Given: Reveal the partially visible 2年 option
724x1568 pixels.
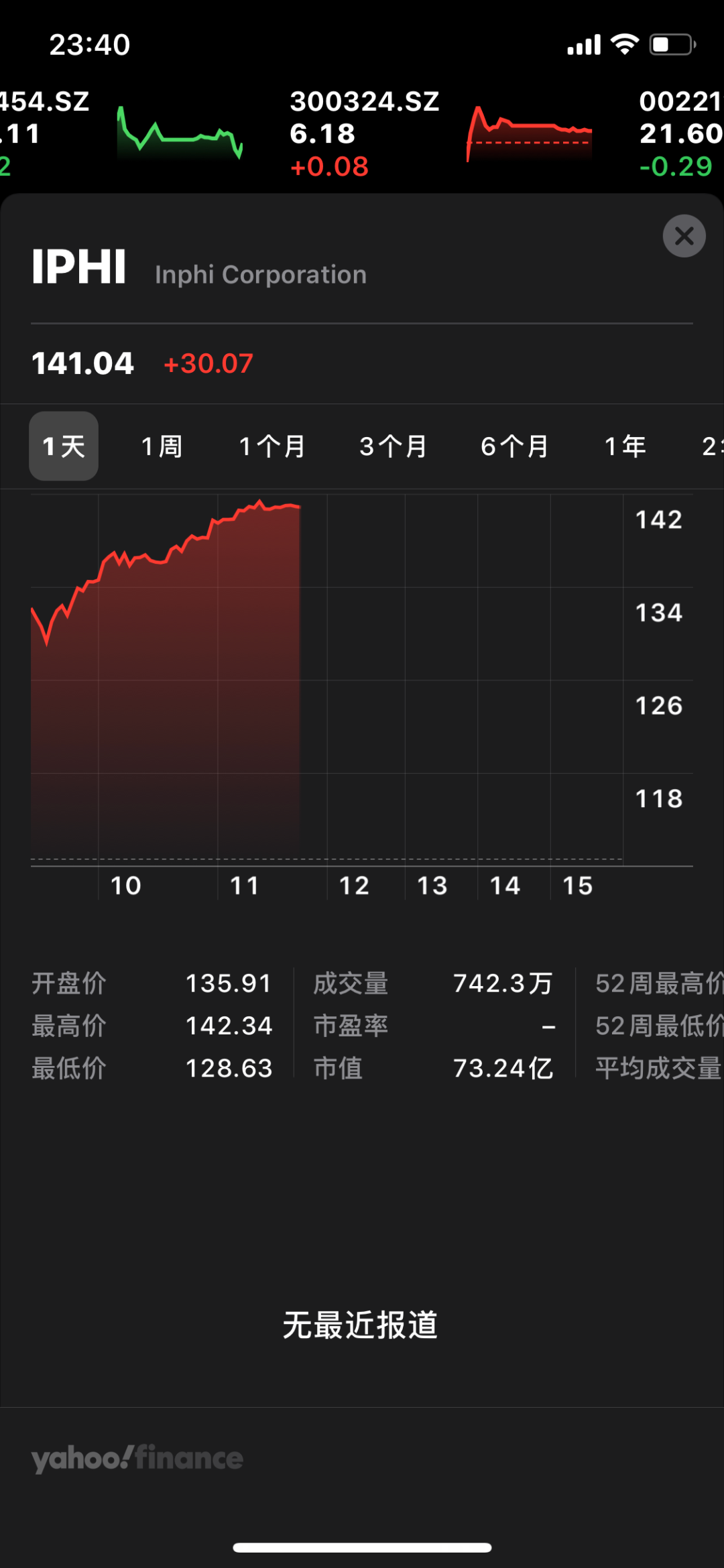Looking at the screenshot, I should tap(713, 446).
